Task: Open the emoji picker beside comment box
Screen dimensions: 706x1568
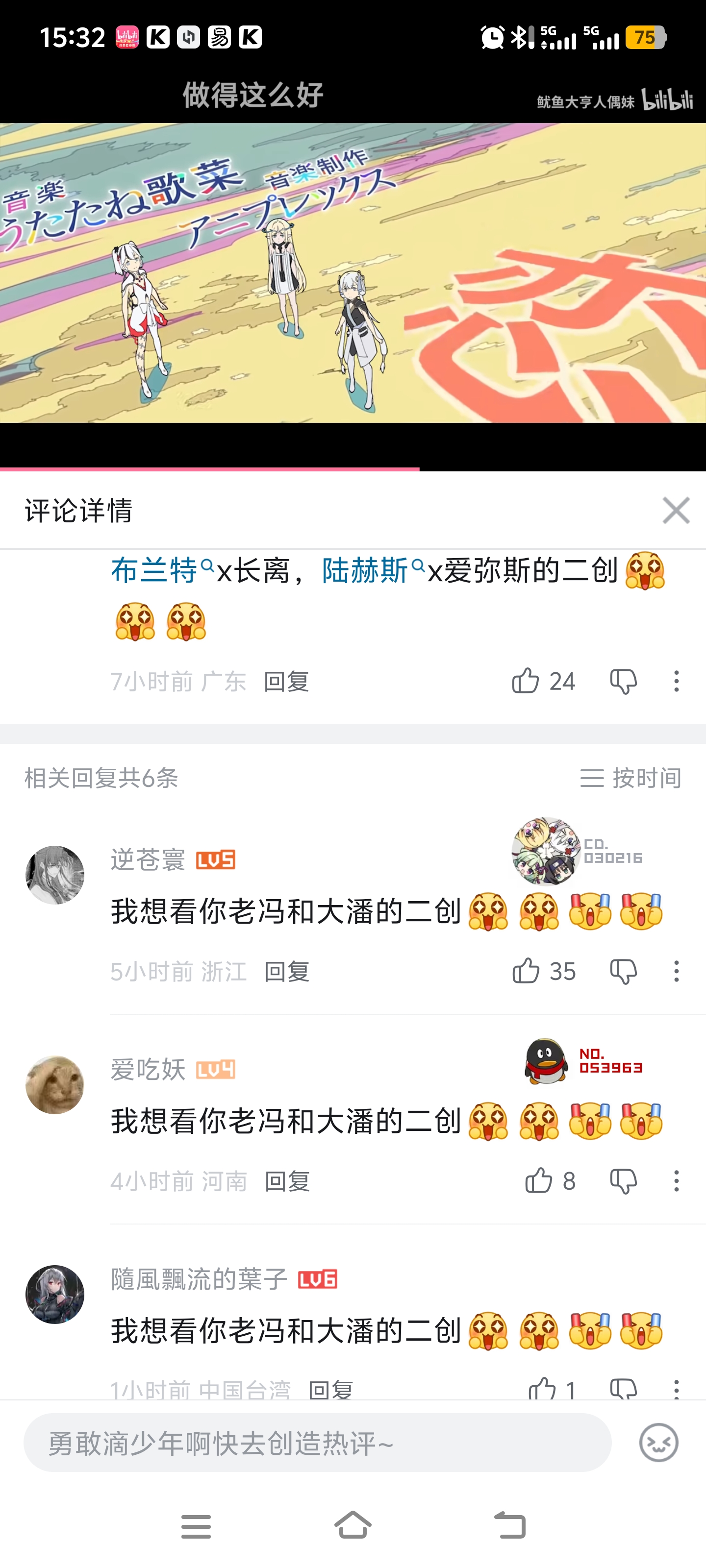Action: (x=658, y=1443)
